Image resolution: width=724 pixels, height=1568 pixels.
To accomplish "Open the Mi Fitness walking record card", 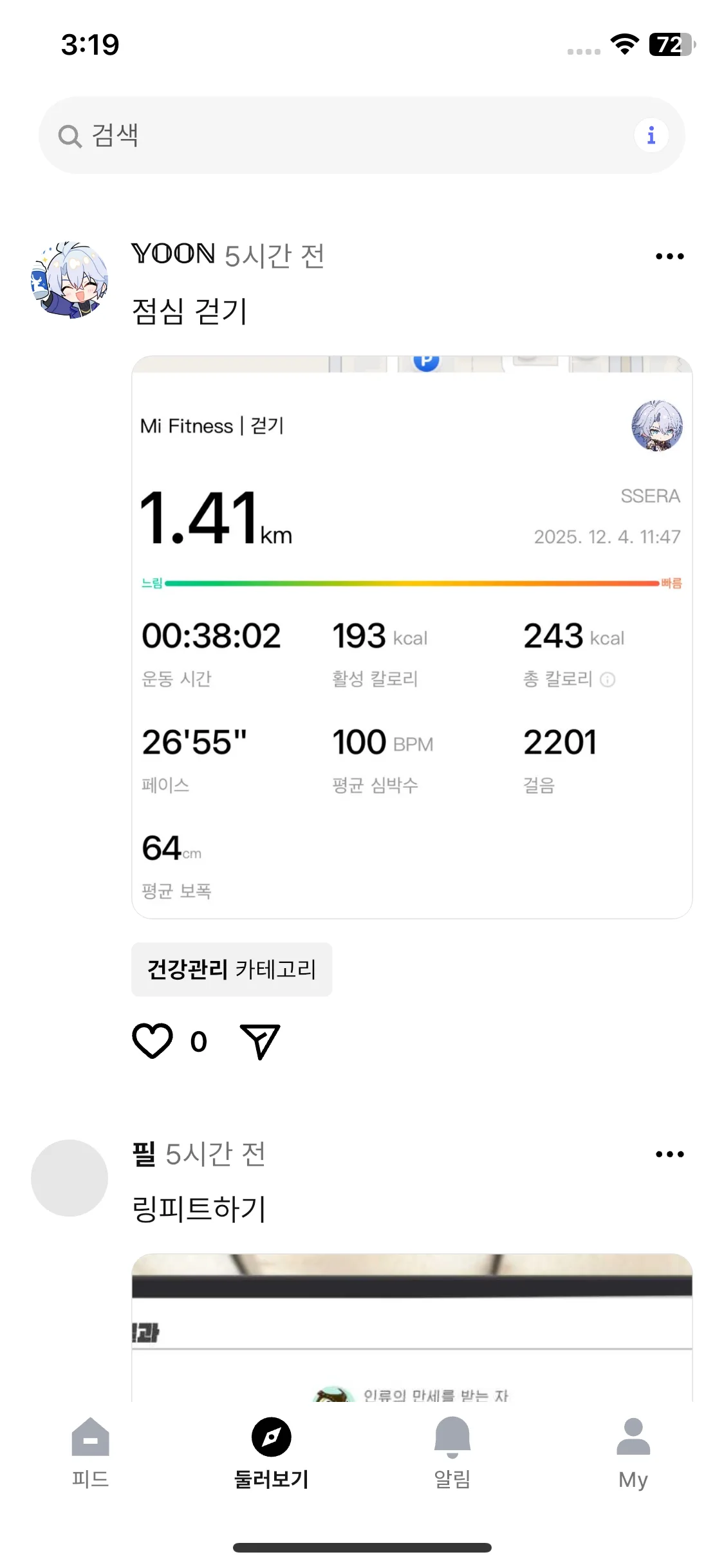I will [x=412, y=637].
